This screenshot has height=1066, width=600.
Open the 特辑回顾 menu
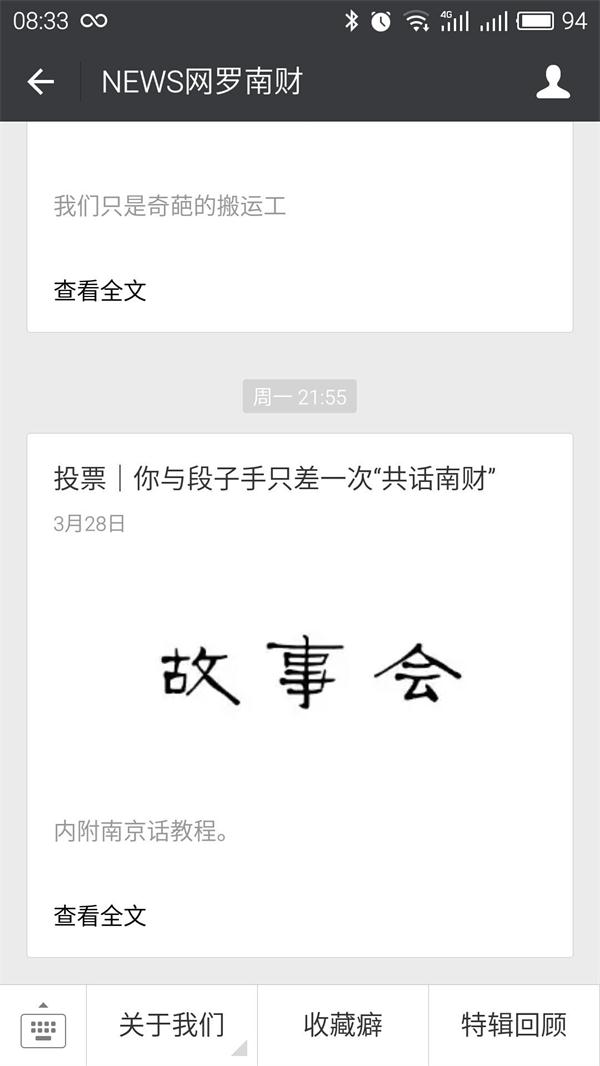pos(514,1025)
